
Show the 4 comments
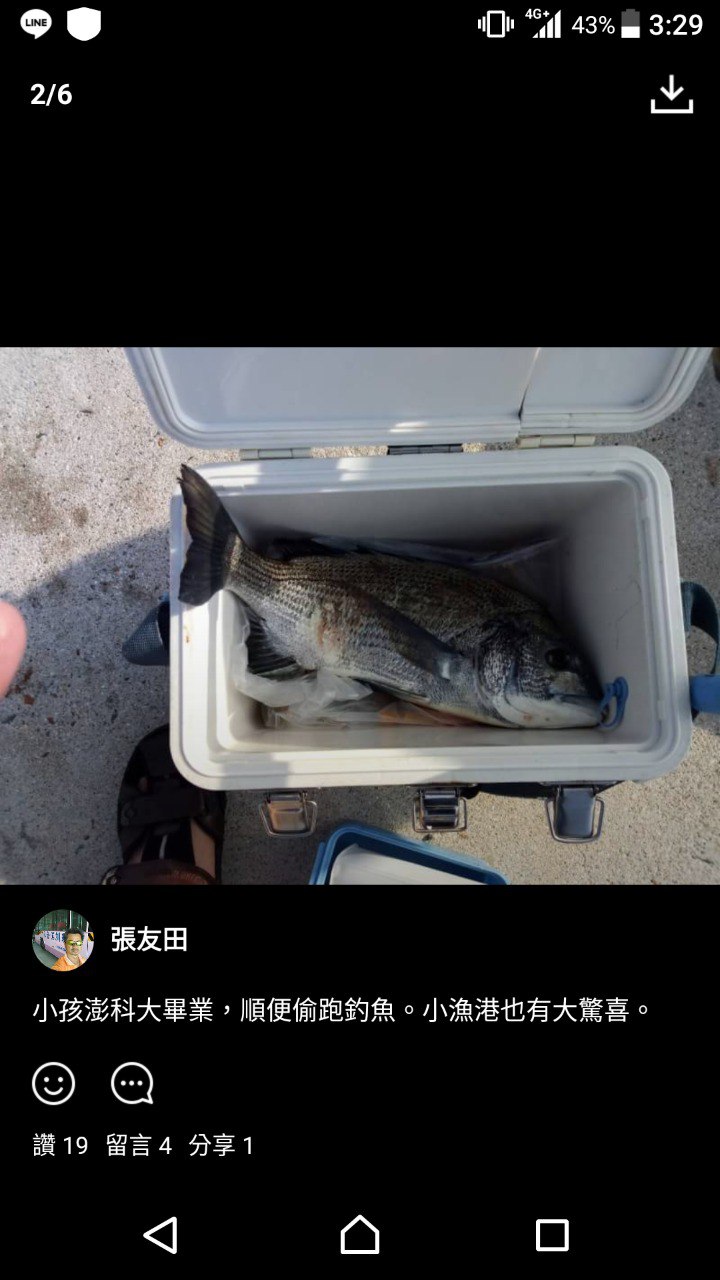pos(139,1146)
